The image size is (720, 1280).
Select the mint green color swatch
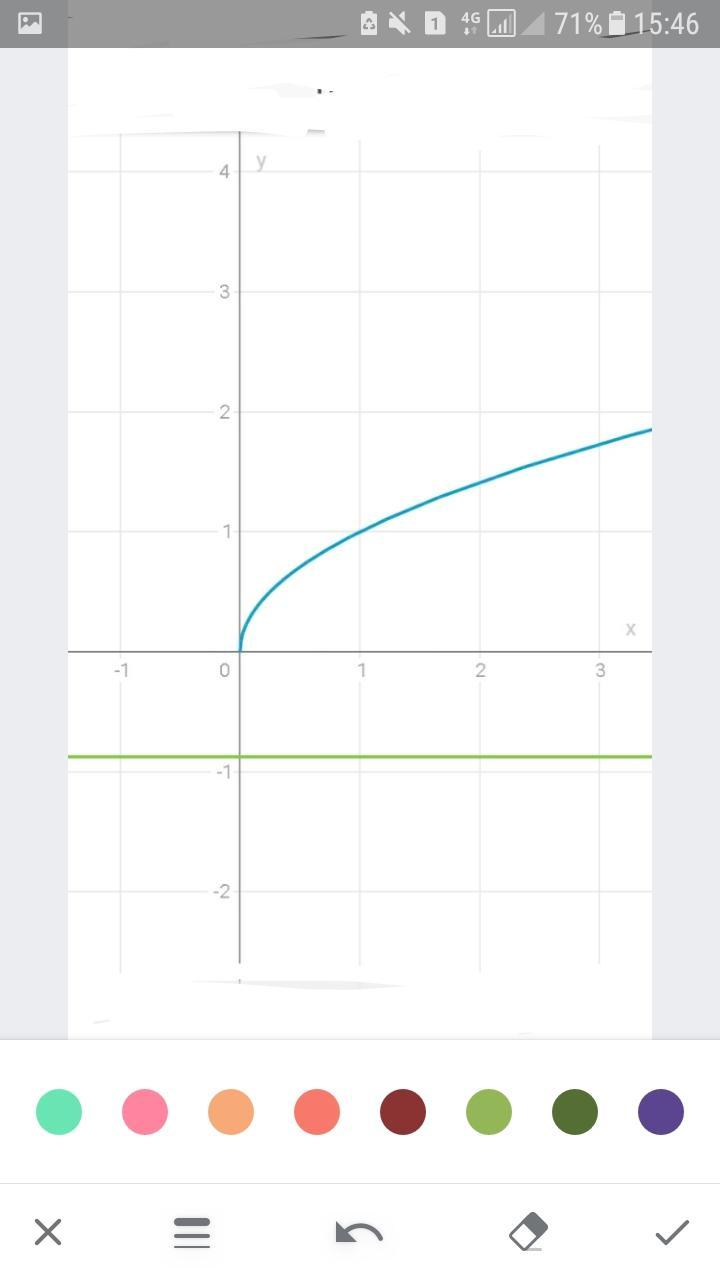[59, 1111]
